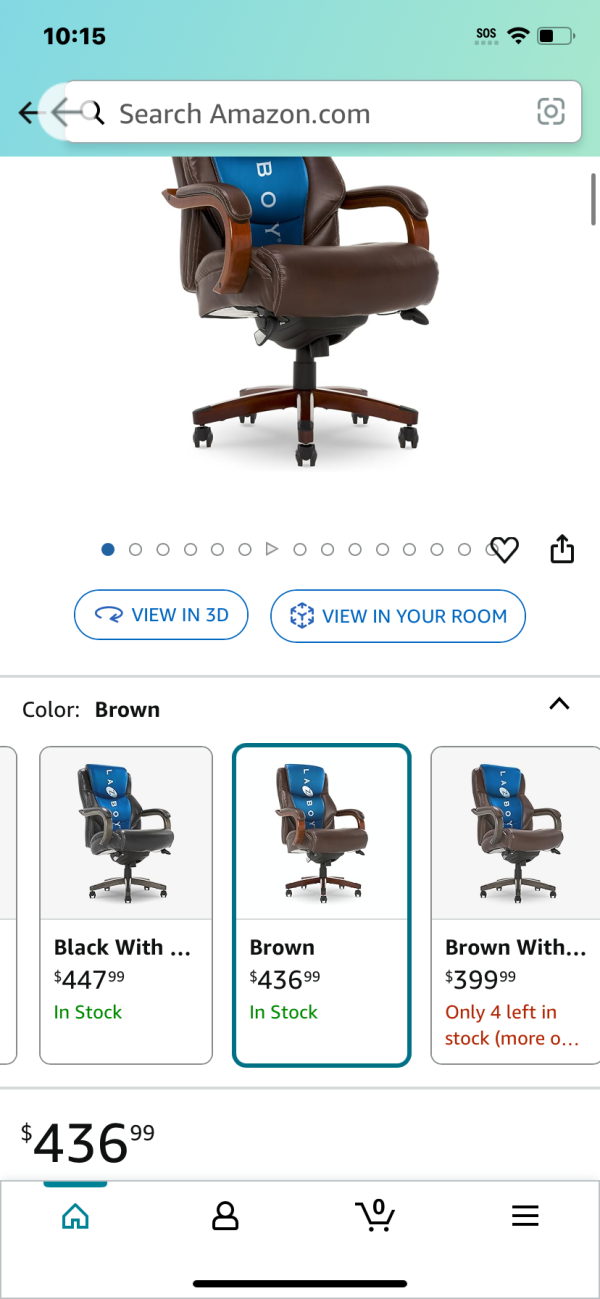Open the Home tab

pyautogui.click(x=75, y=1215)
